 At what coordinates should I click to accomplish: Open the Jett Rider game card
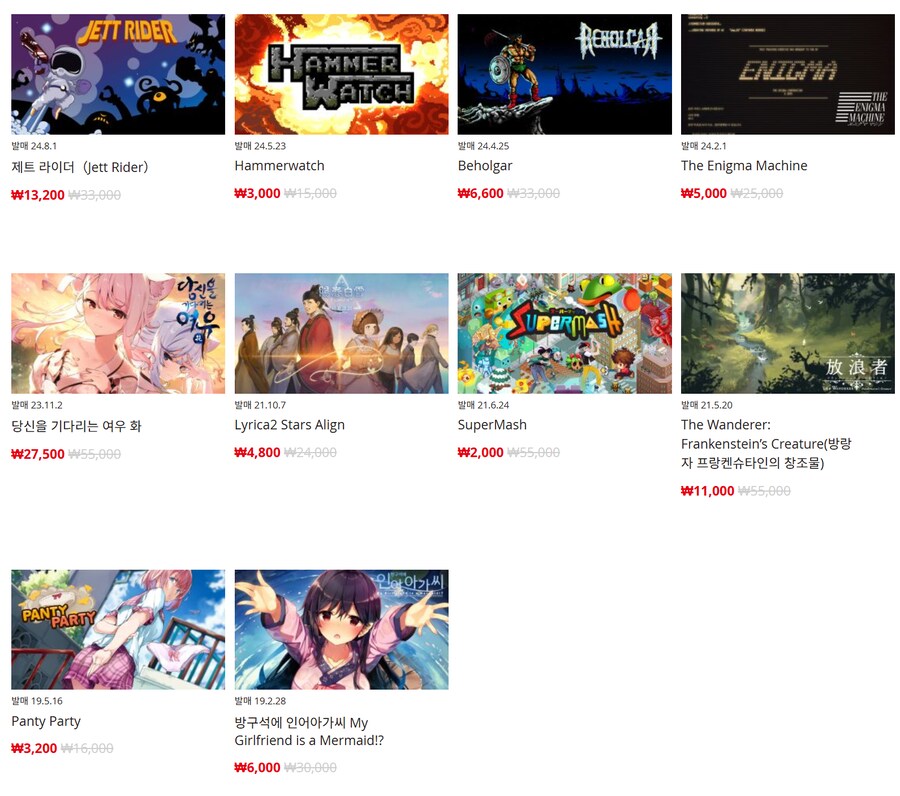(x=118, y=75)
